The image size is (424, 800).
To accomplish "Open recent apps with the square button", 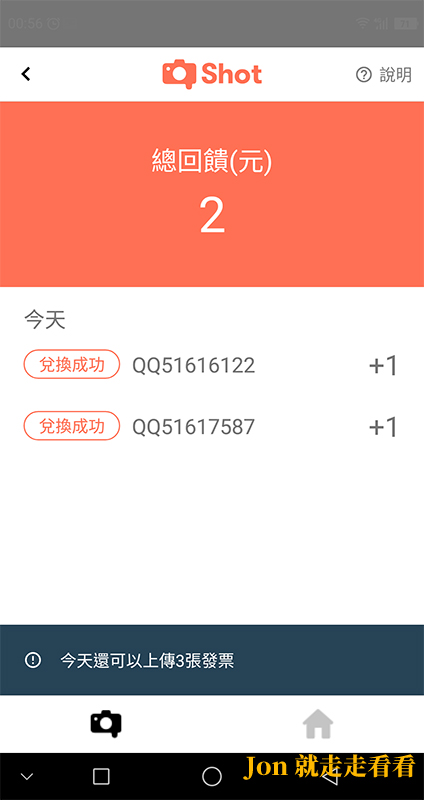I will click(101, 777).
